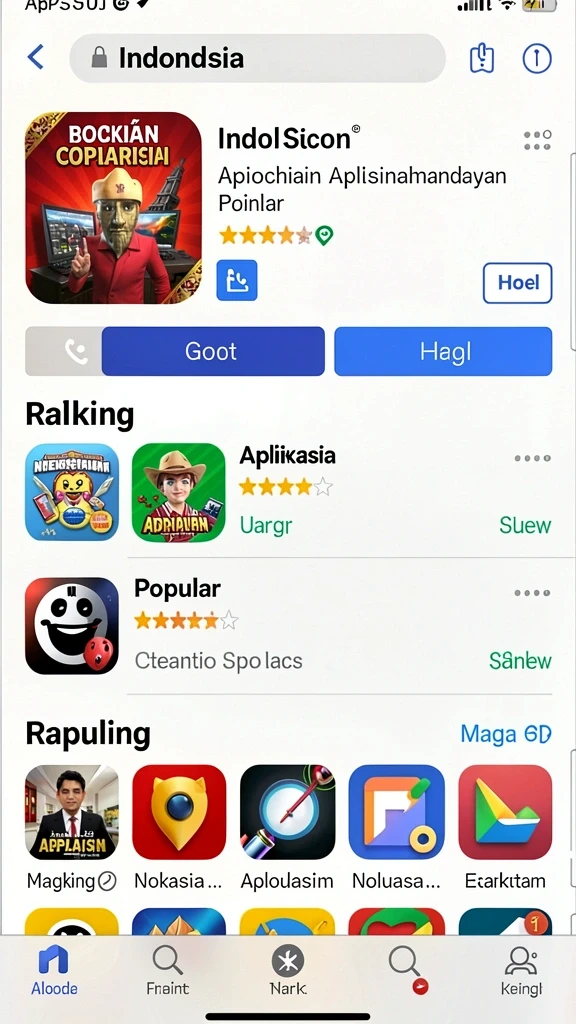Image resolution: width=576 pixels, height=1024 pixels.
Task: Switch to the Fnaint search tab
Action: coord(168,971)
